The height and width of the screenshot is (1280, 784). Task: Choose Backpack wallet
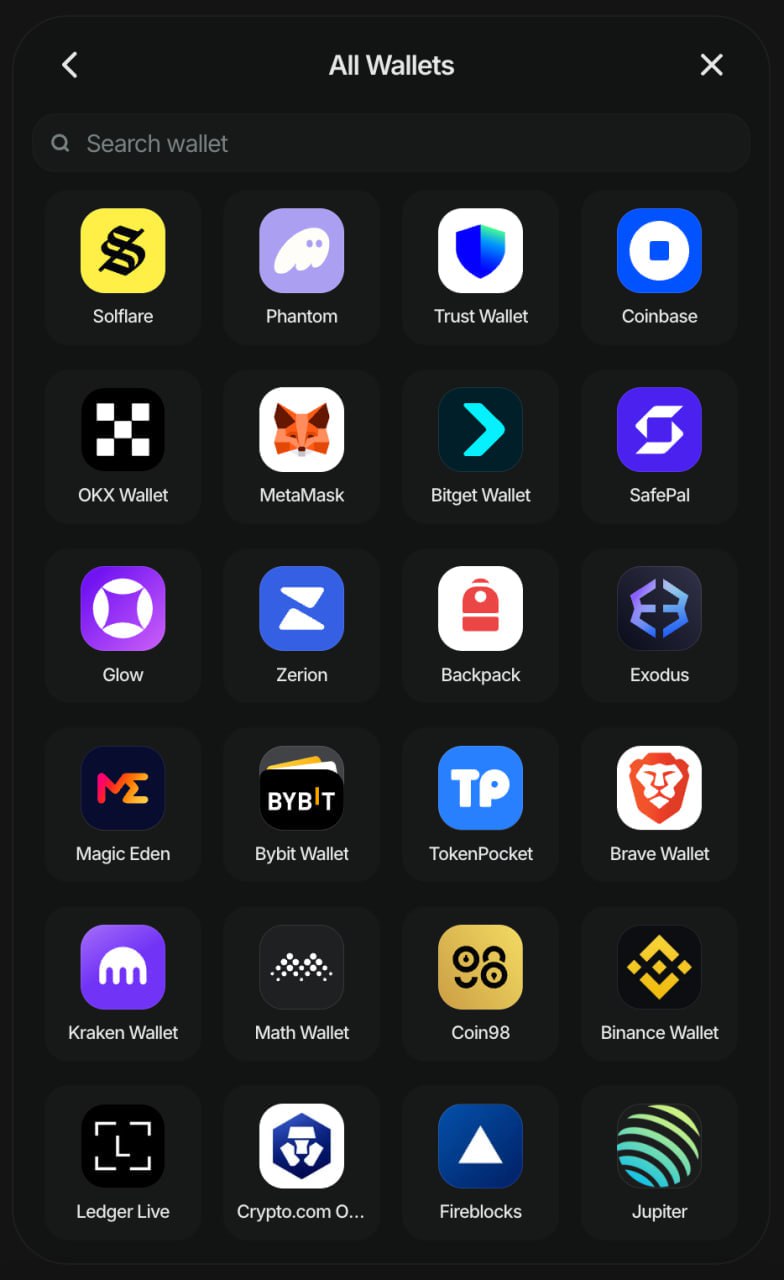[480, 625]
